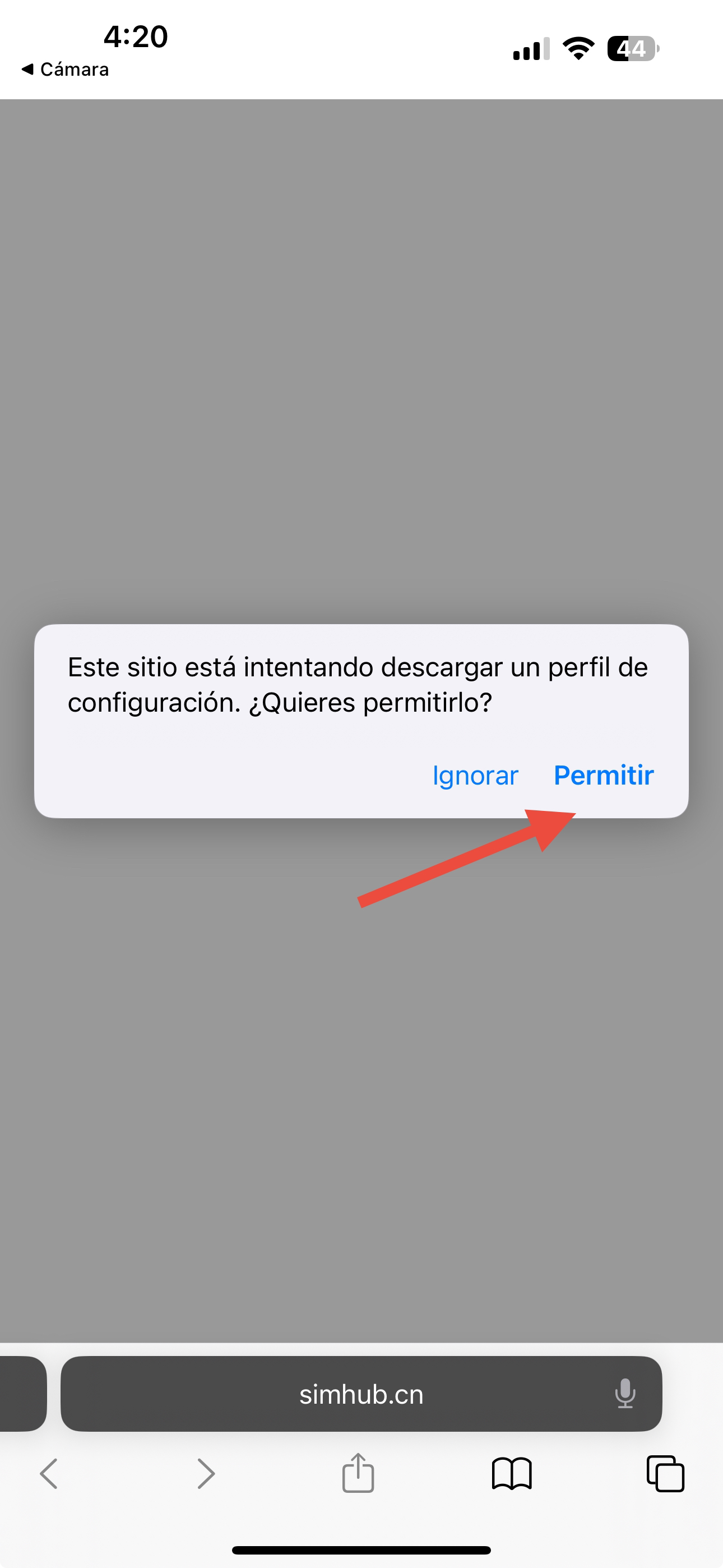Image resolution: width=723 pixels, height=1568 pixels.
Task: Allow the configuration profile download with Permitir
Action: [603, 775]
